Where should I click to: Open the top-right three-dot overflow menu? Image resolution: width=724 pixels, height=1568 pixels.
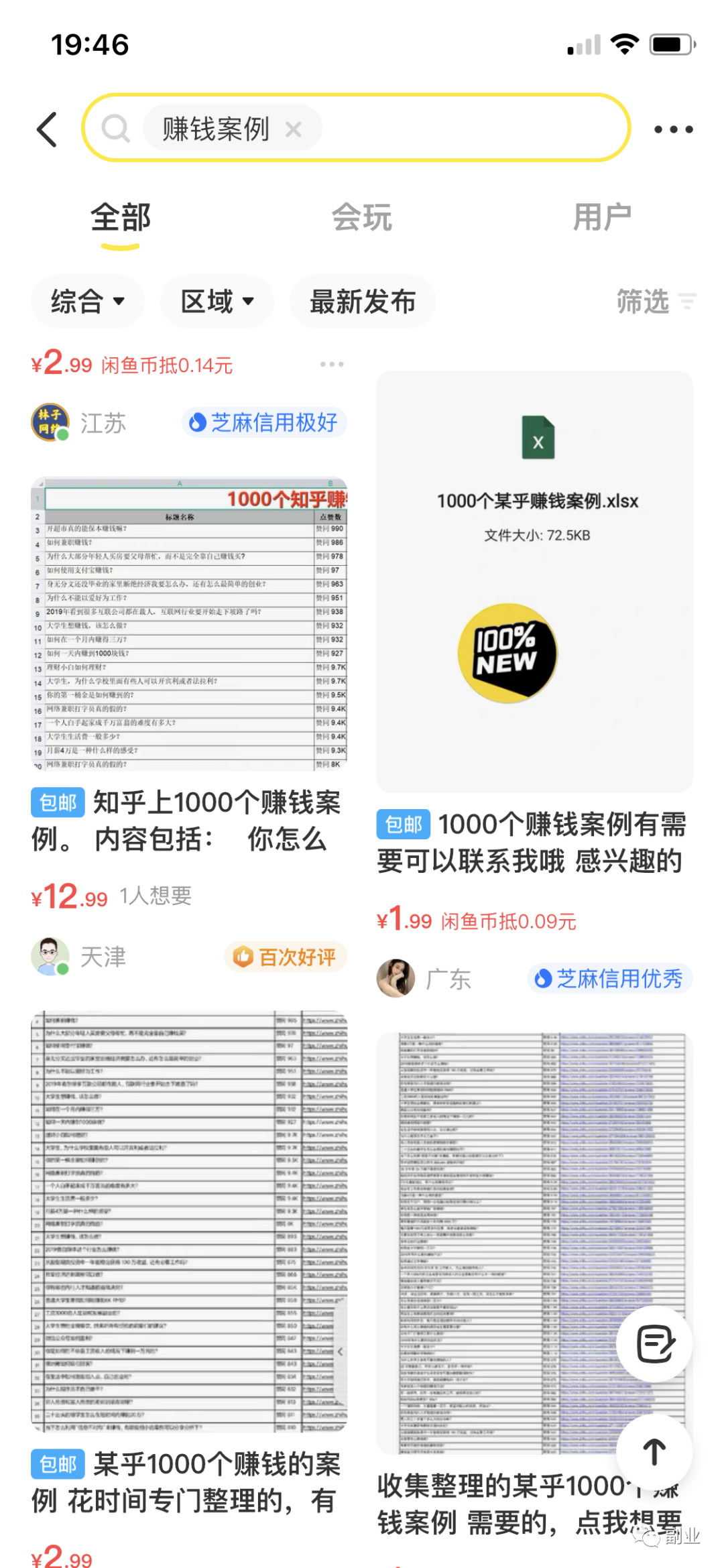tap(673, 129)
